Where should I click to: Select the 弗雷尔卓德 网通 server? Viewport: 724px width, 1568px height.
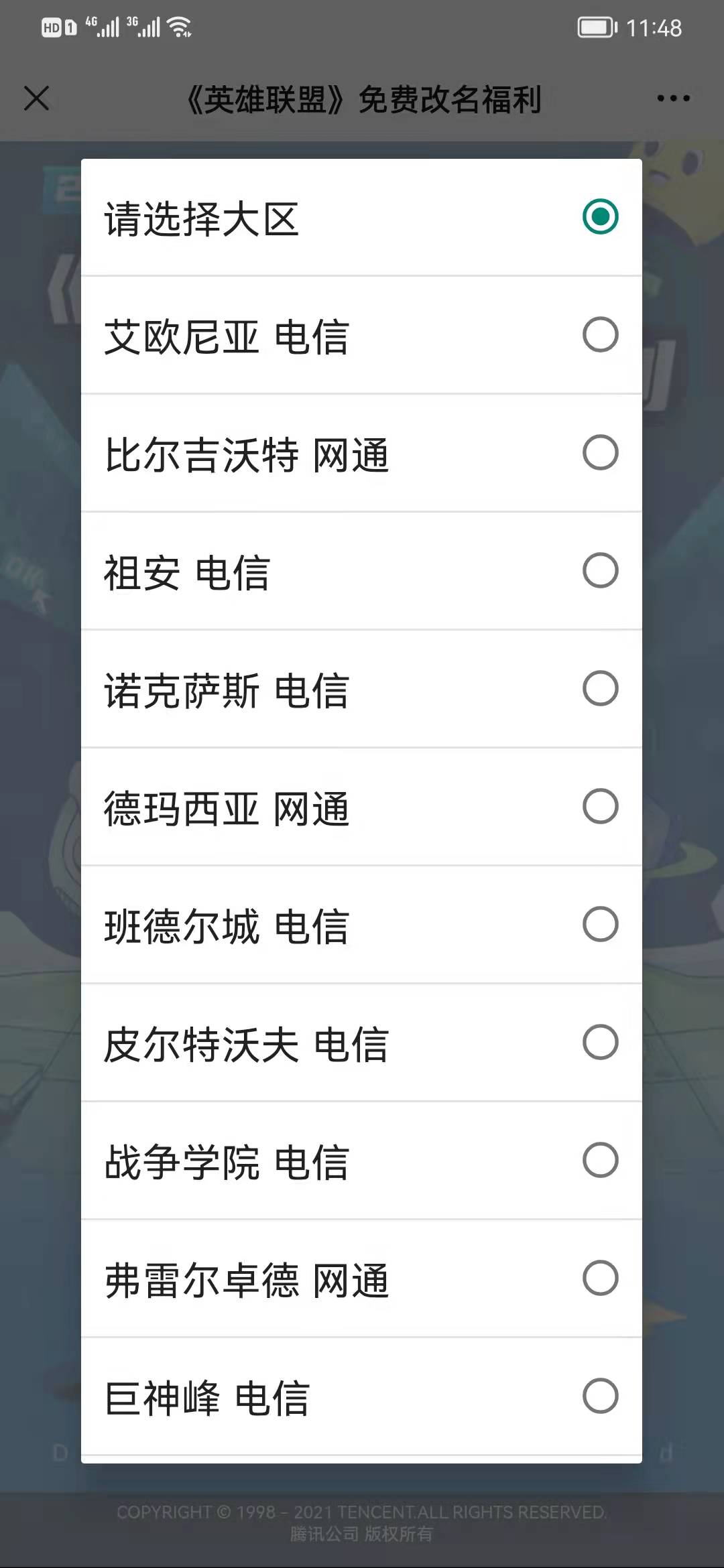tap(362, 1278)
